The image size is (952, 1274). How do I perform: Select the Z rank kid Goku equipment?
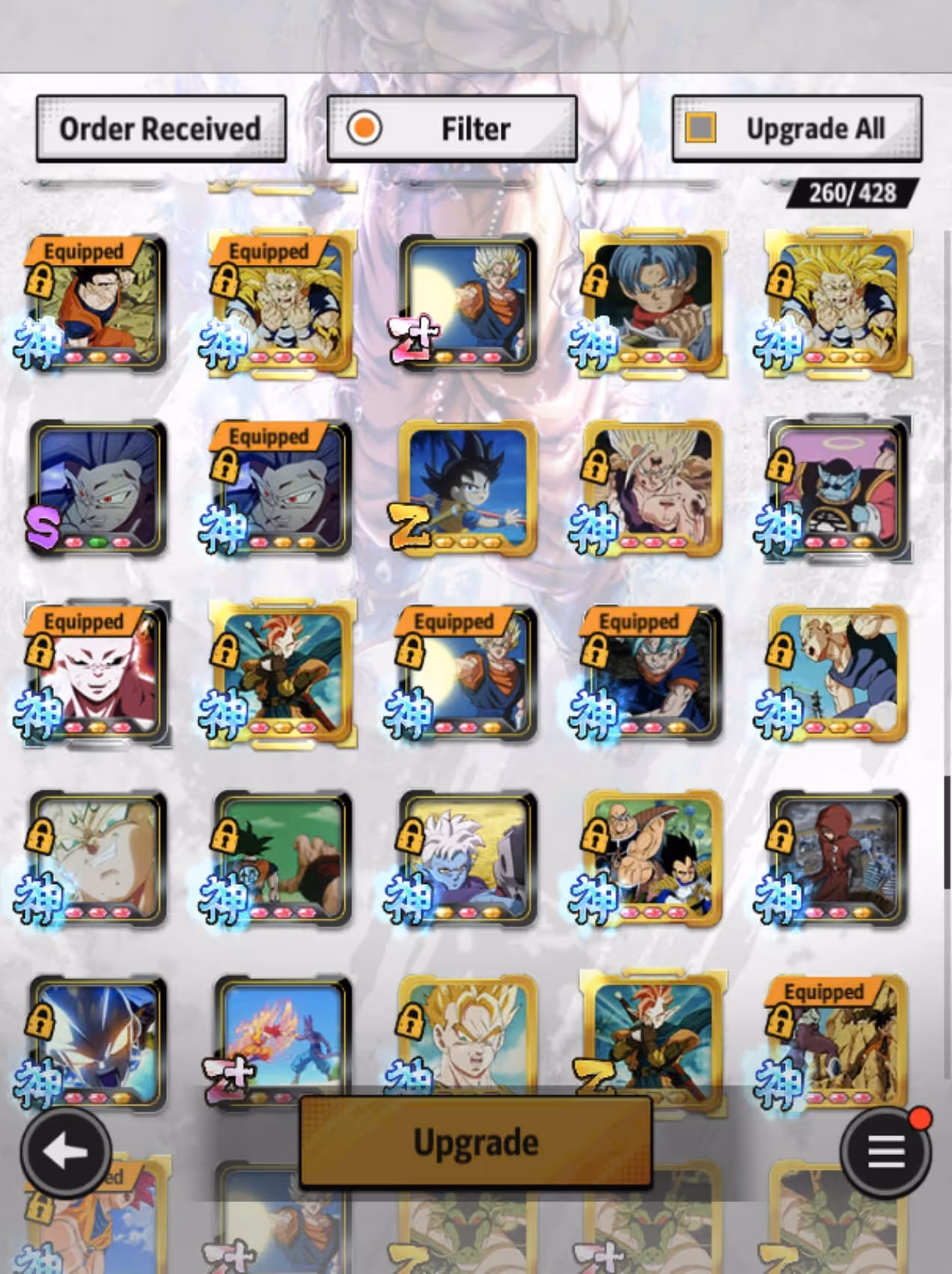pyautogui.click(x=468, y=488)
